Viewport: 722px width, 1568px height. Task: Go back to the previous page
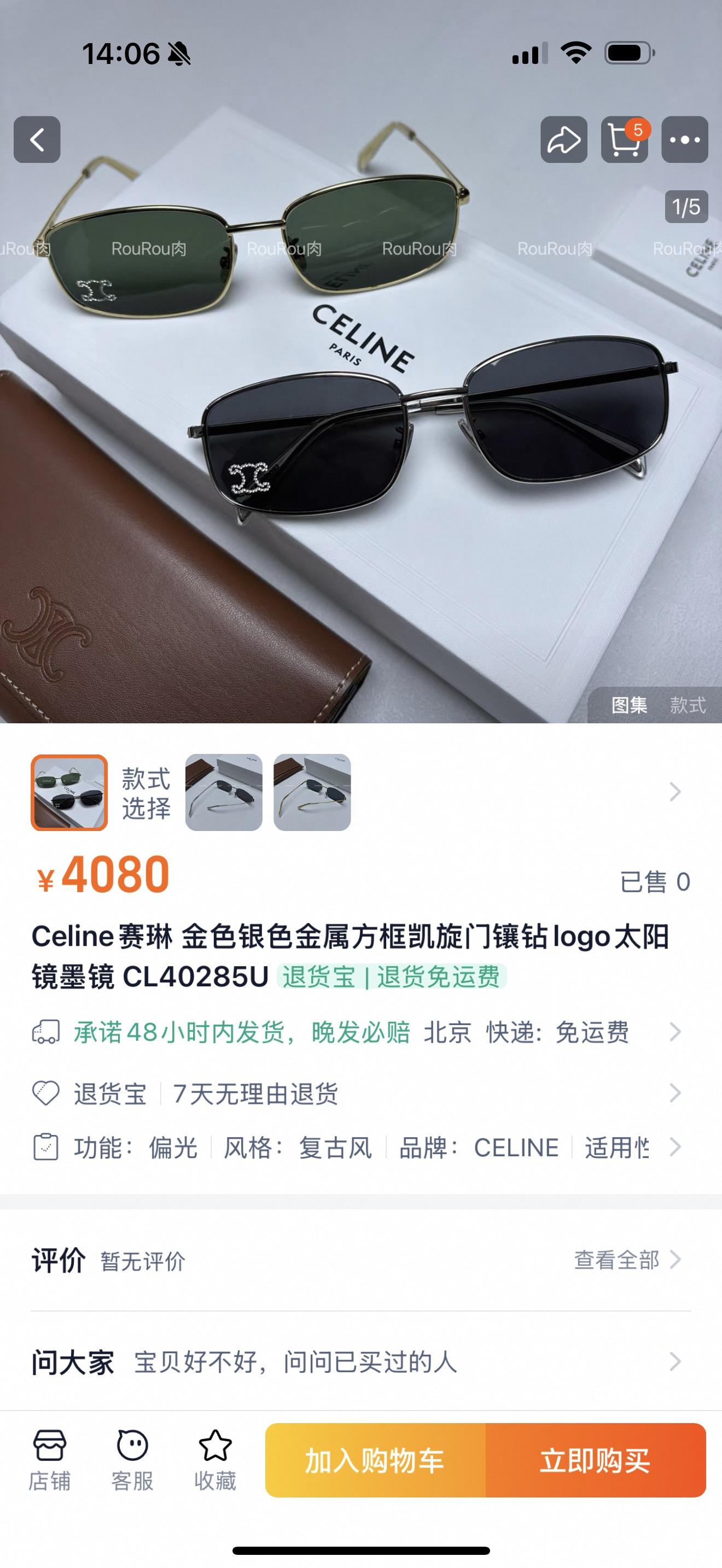pos(37,139)
